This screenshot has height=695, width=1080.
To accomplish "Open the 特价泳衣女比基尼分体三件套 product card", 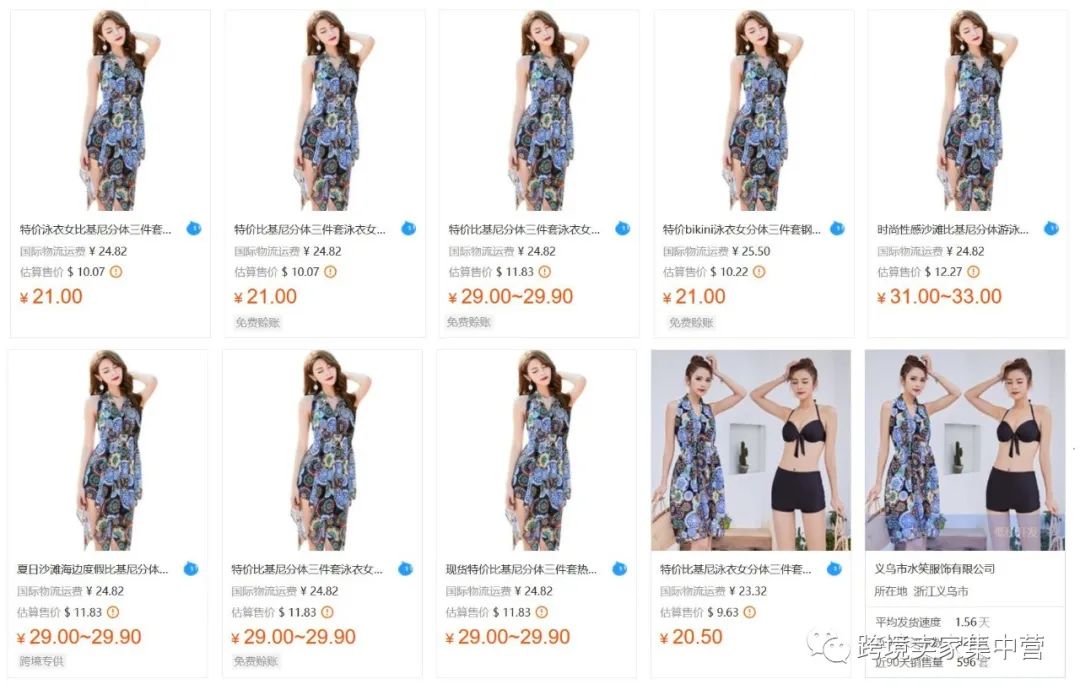I will coord(96,229).
